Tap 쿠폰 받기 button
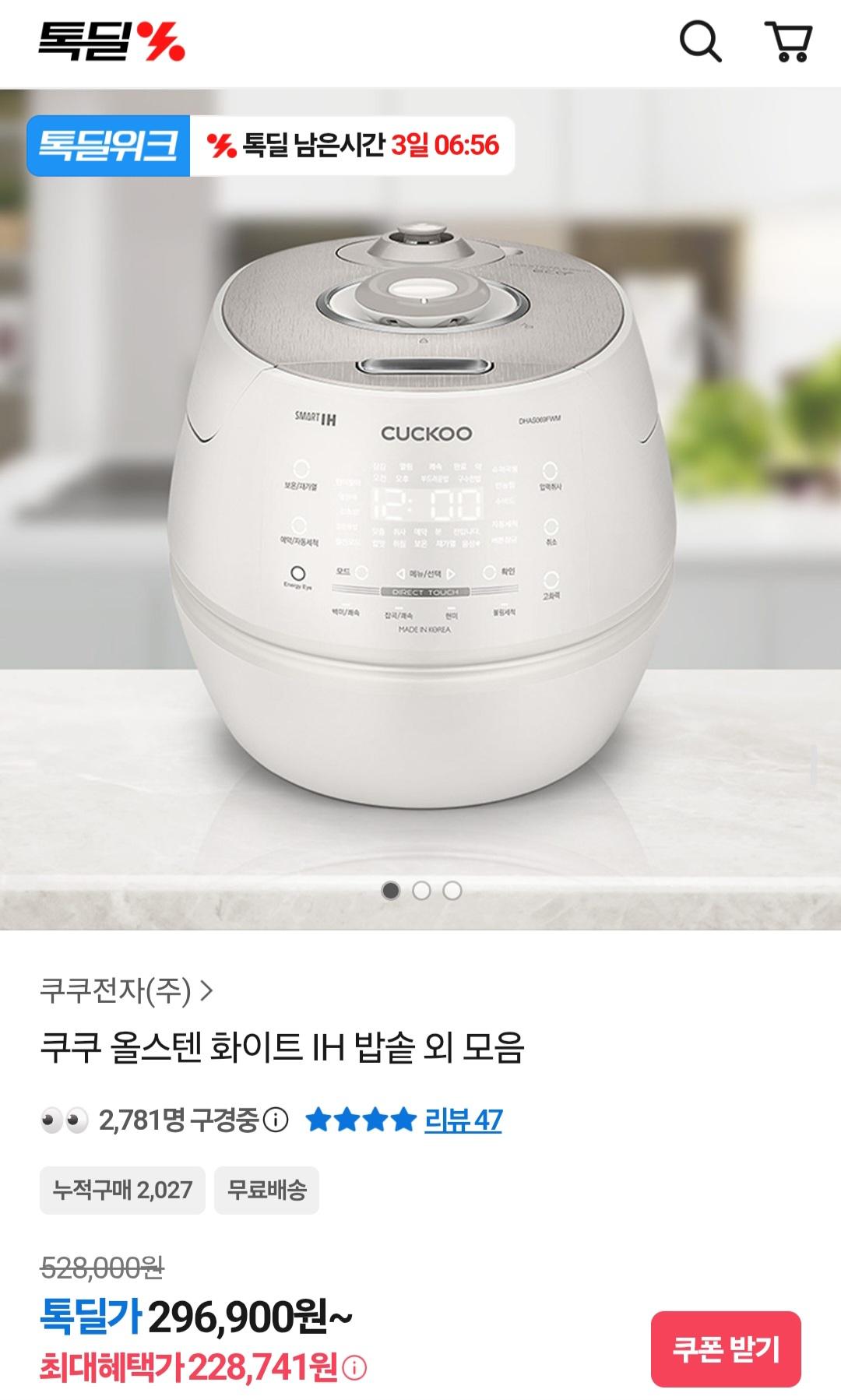The image size is (841, 1400). click(725, 1349)
